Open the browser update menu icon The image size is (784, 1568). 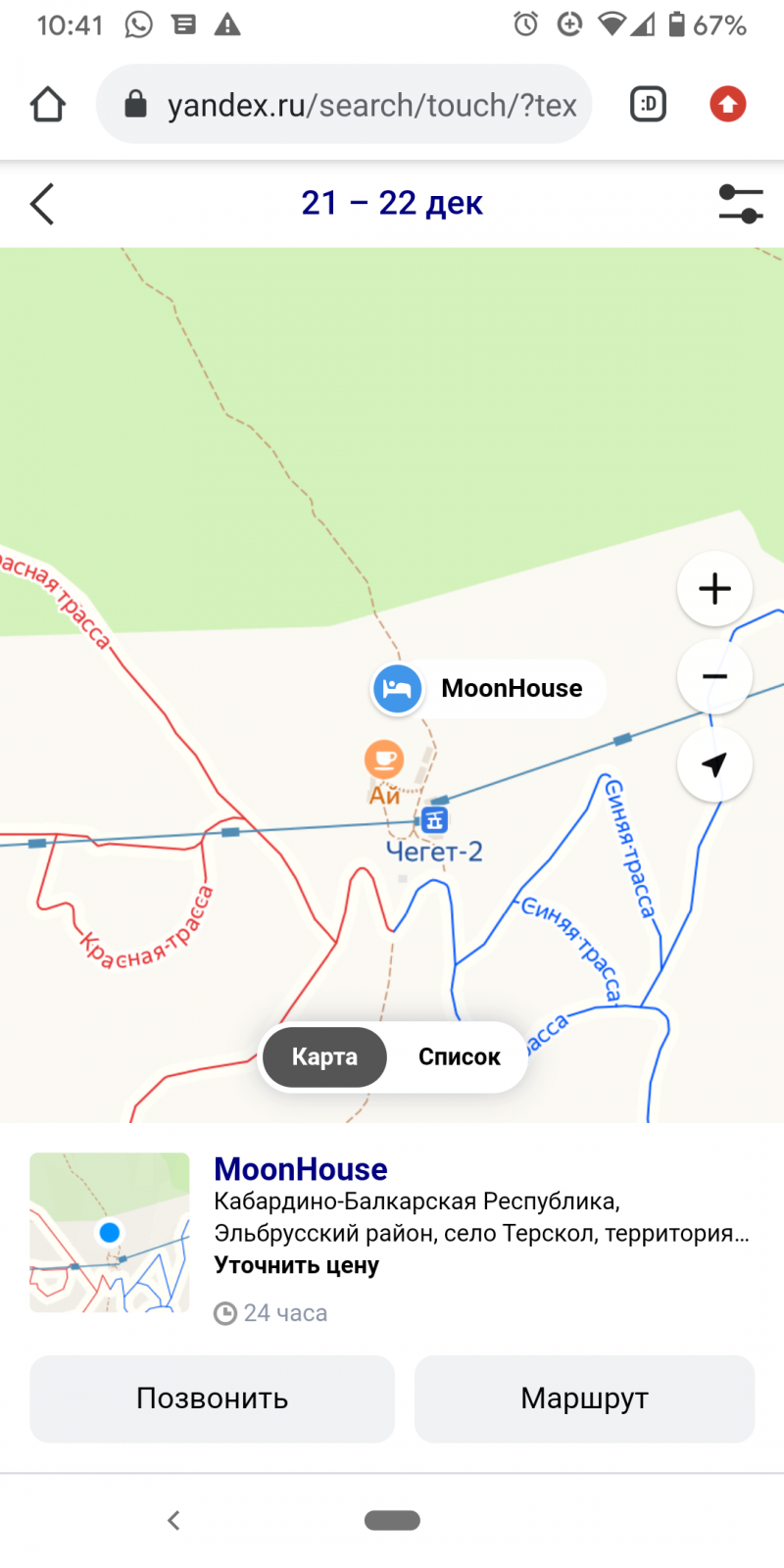coord(728,104)
